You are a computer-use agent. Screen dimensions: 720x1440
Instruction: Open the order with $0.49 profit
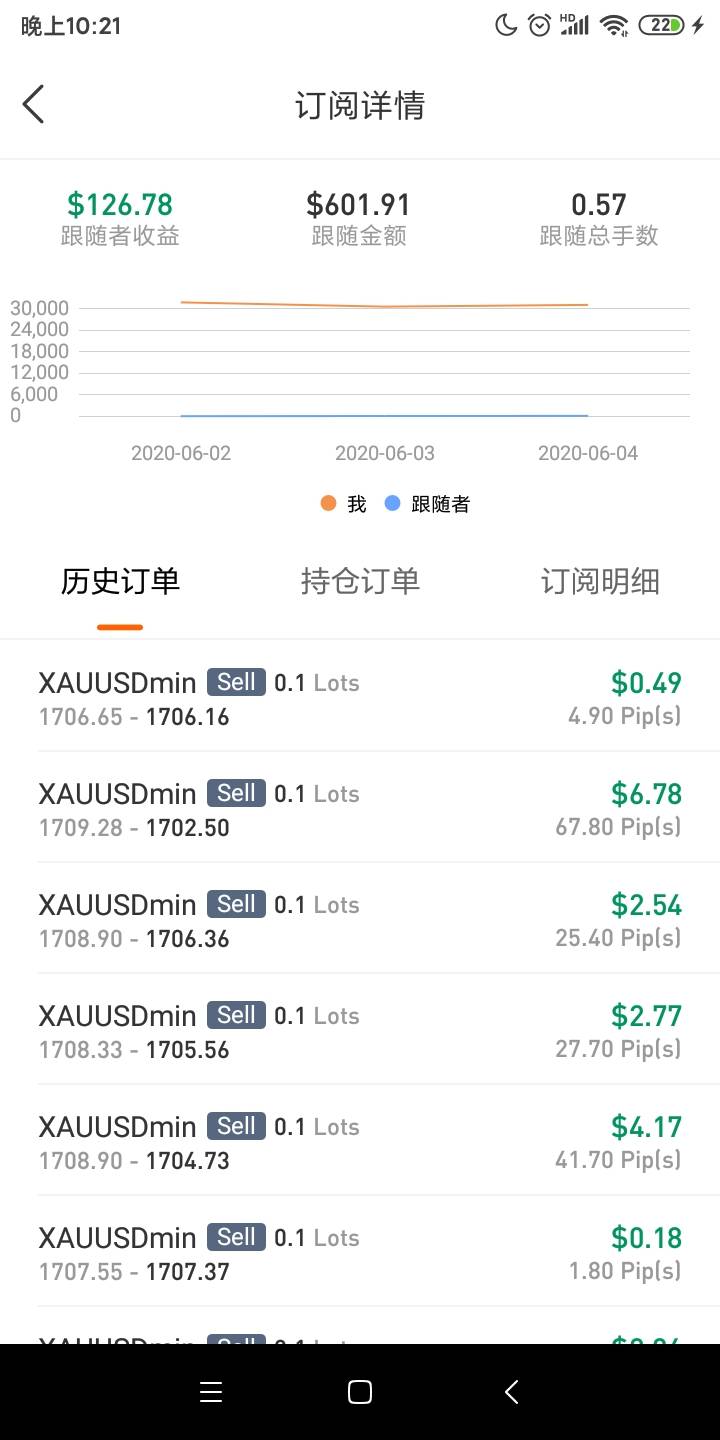click(360, 697)
